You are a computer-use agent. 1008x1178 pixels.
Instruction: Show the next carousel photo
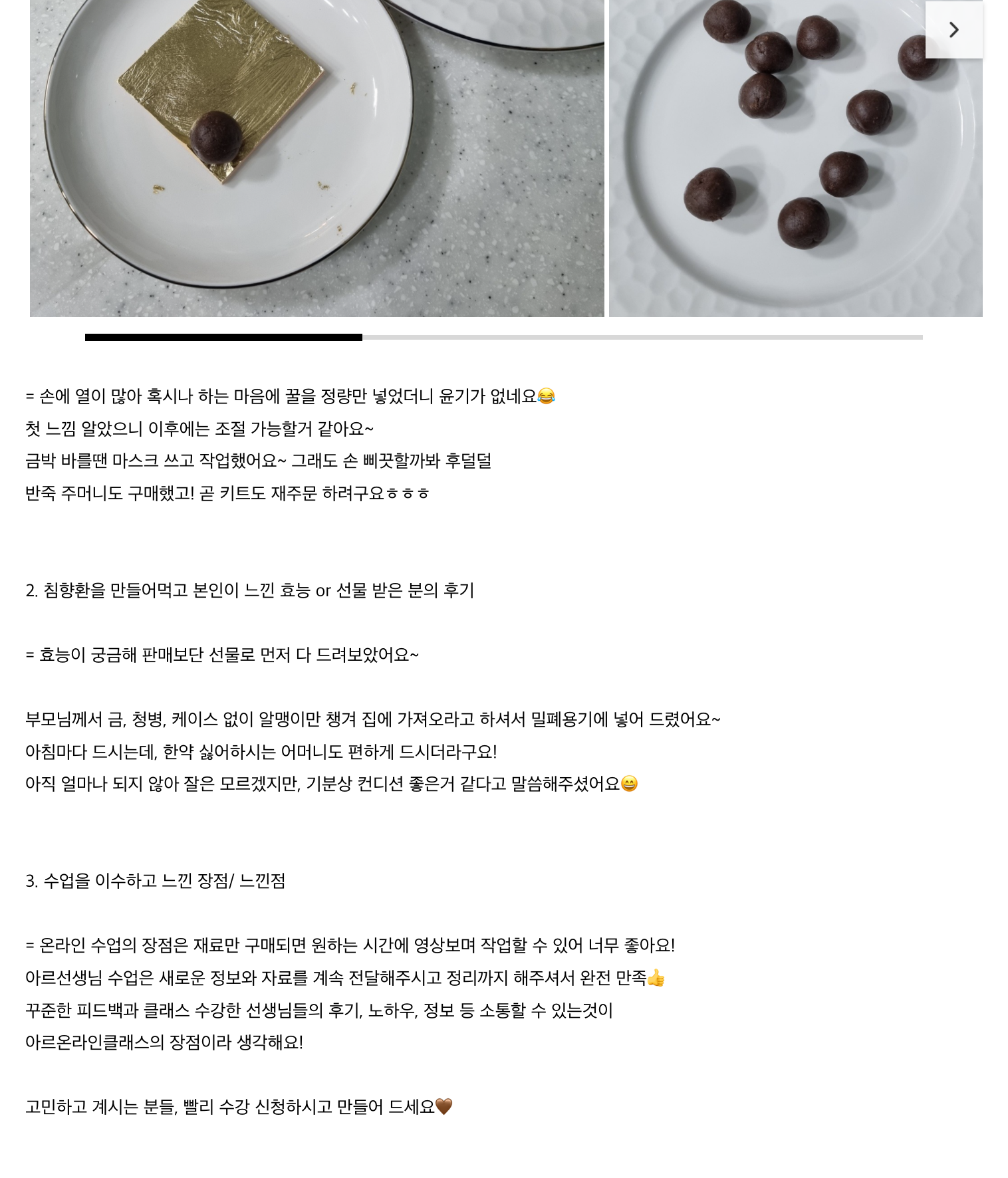[x=953, y=30]
